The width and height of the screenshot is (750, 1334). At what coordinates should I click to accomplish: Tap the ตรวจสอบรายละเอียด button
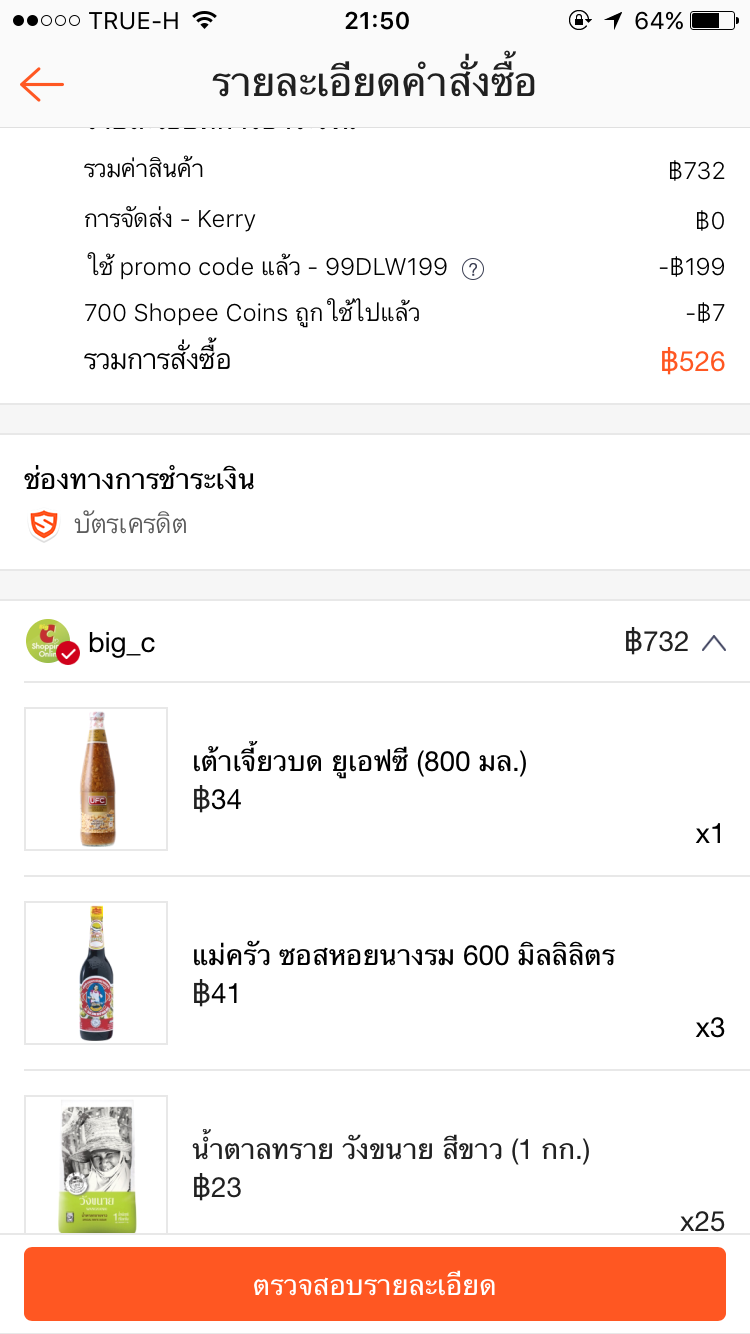pyautogui.click(x=375, y=1285)
